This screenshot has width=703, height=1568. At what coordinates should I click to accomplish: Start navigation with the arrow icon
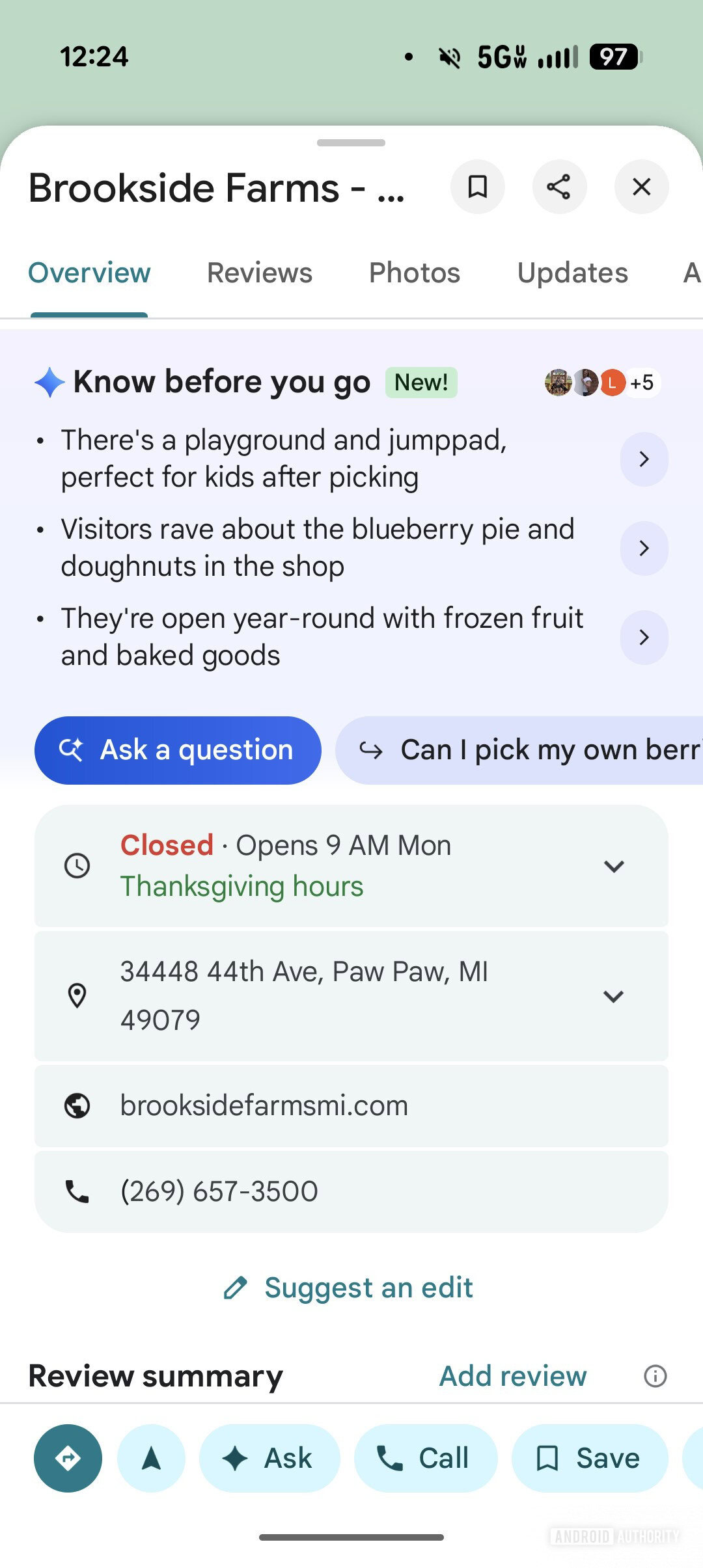click(151, 1459)
